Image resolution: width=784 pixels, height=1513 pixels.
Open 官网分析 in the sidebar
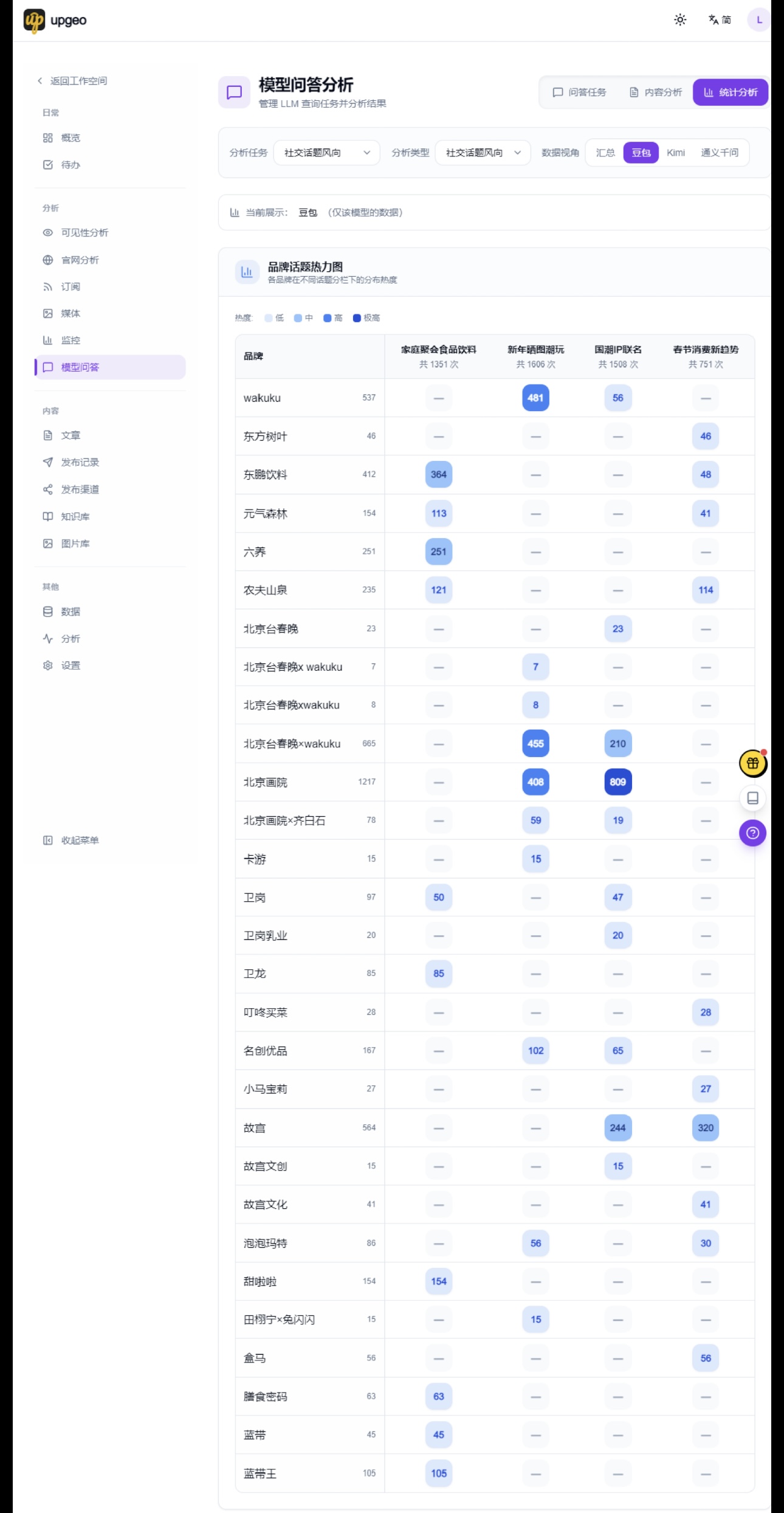(x=80, y=260)
